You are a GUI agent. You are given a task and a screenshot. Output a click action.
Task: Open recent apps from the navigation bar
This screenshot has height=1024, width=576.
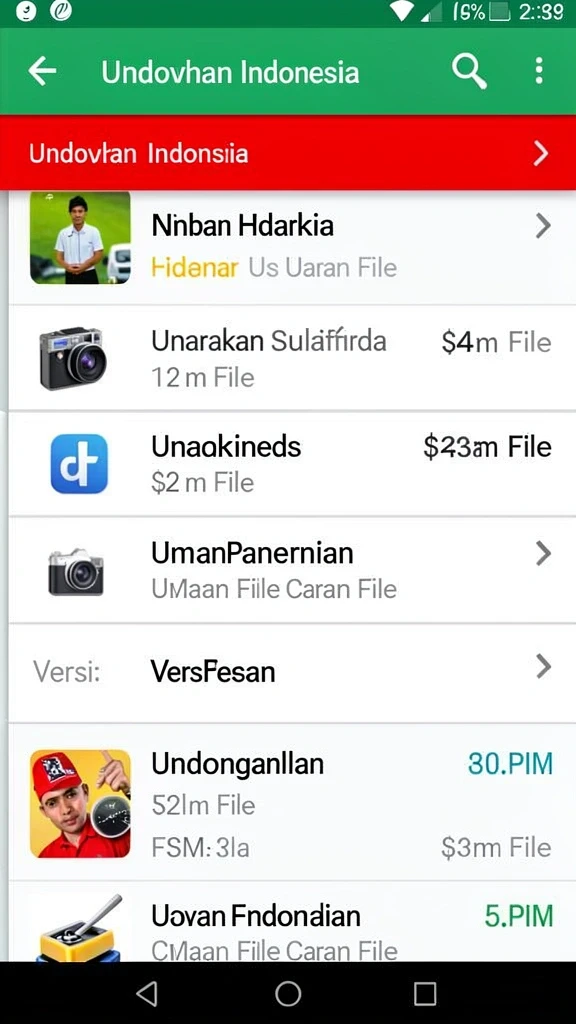pos(425,993)
